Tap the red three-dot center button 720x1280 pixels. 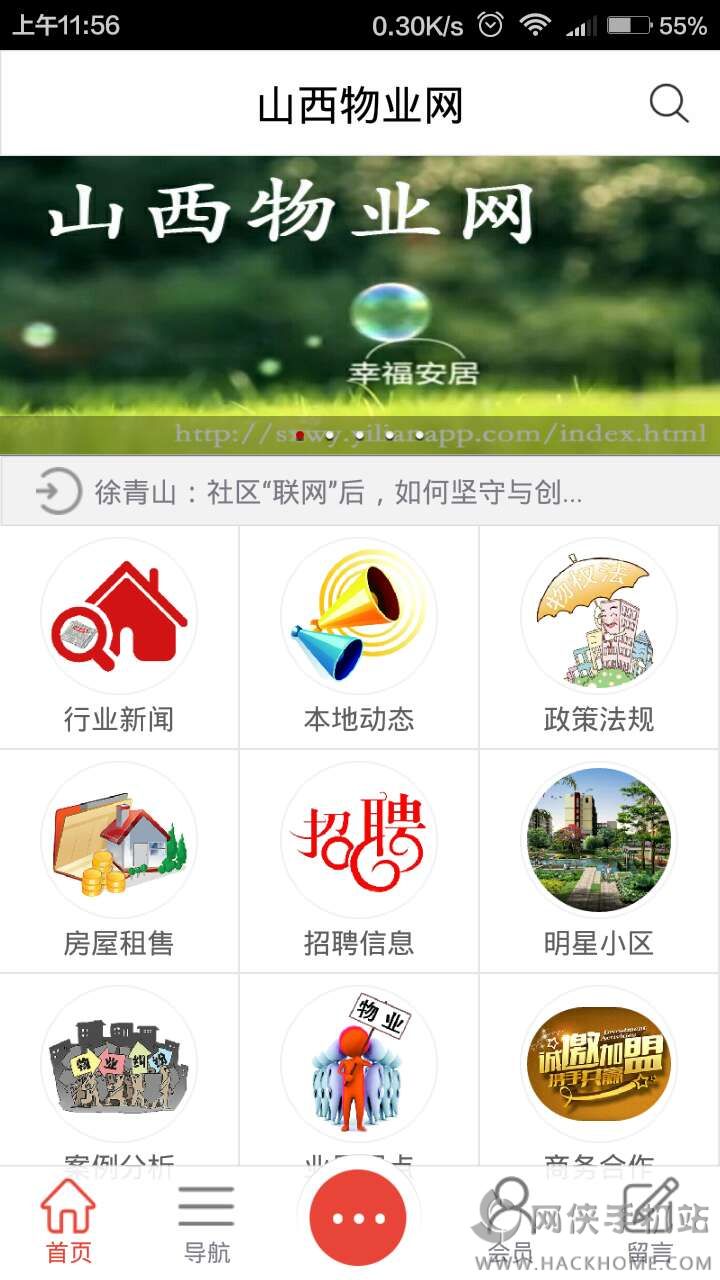point(359,1218)
